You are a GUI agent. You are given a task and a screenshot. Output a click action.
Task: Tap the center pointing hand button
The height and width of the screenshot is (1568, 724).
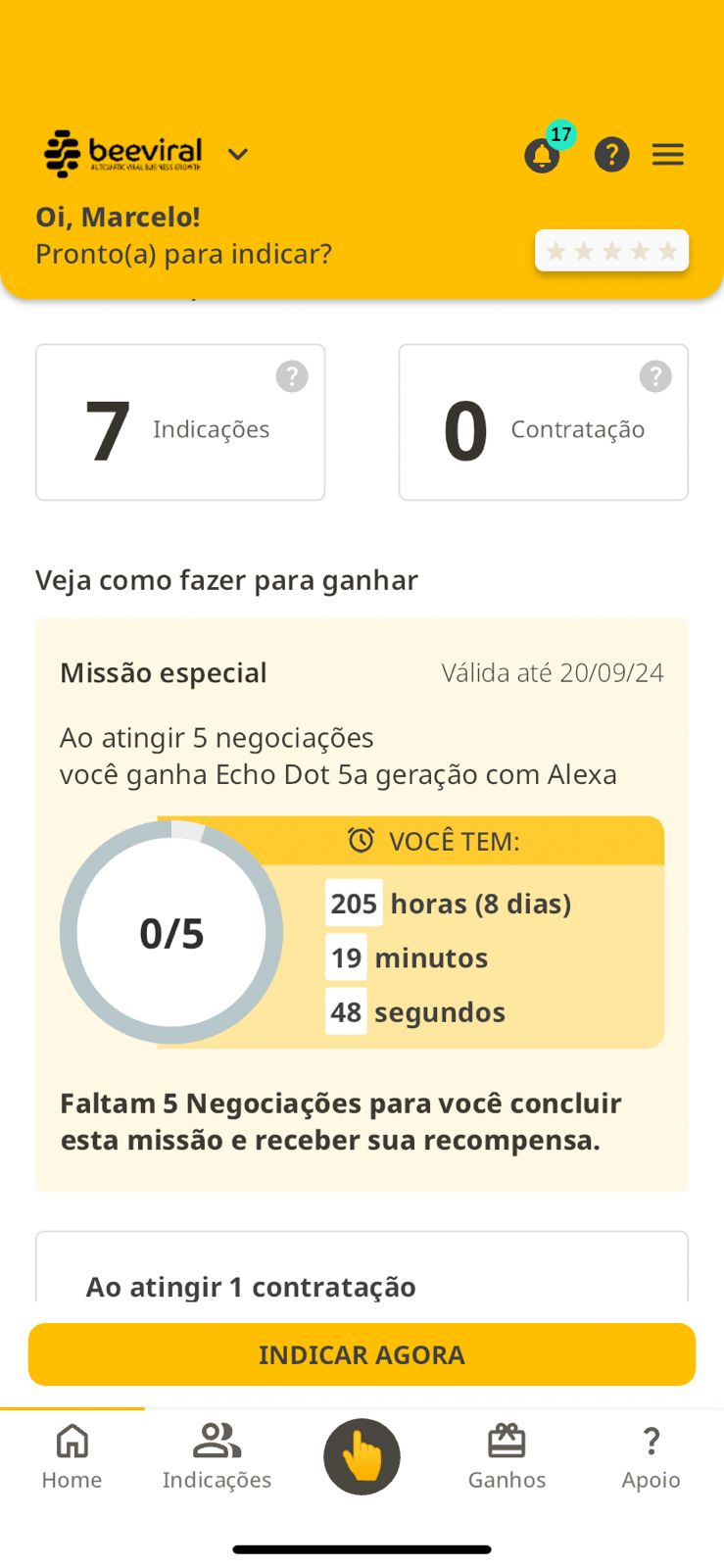click(x=362, y=1456)
